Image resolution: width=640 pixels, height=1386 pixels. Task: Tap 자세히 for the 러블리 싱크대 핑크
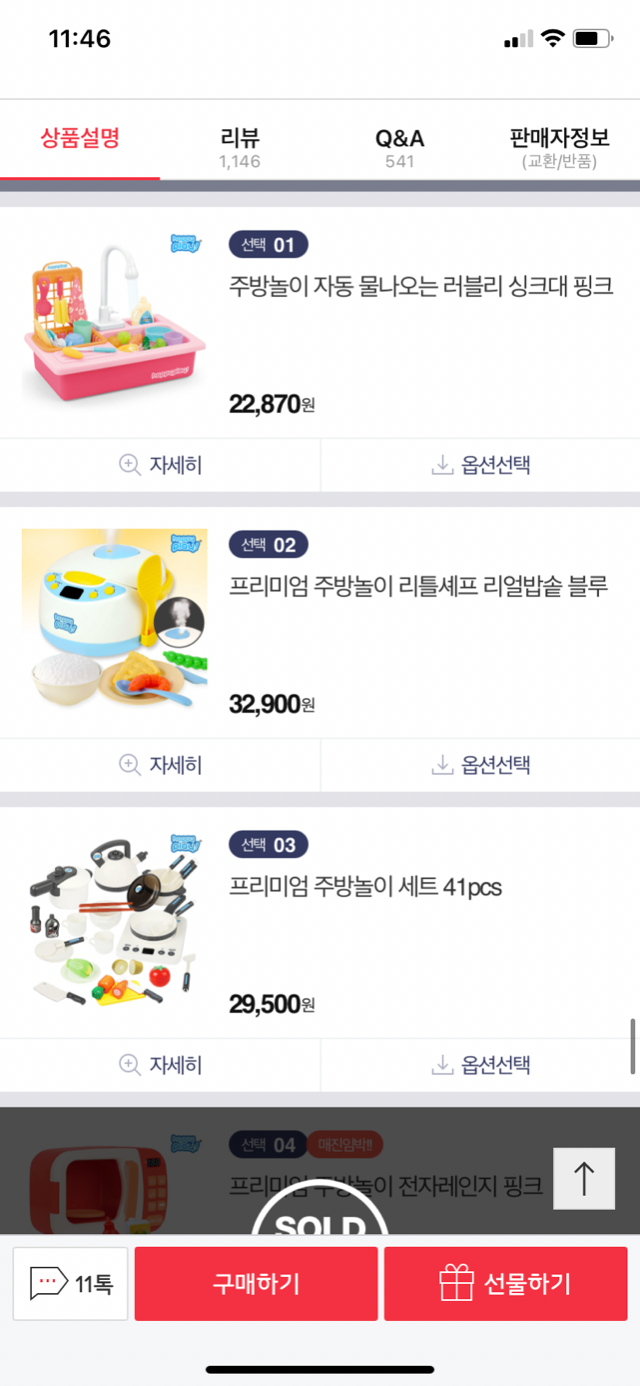click(160, 465)
